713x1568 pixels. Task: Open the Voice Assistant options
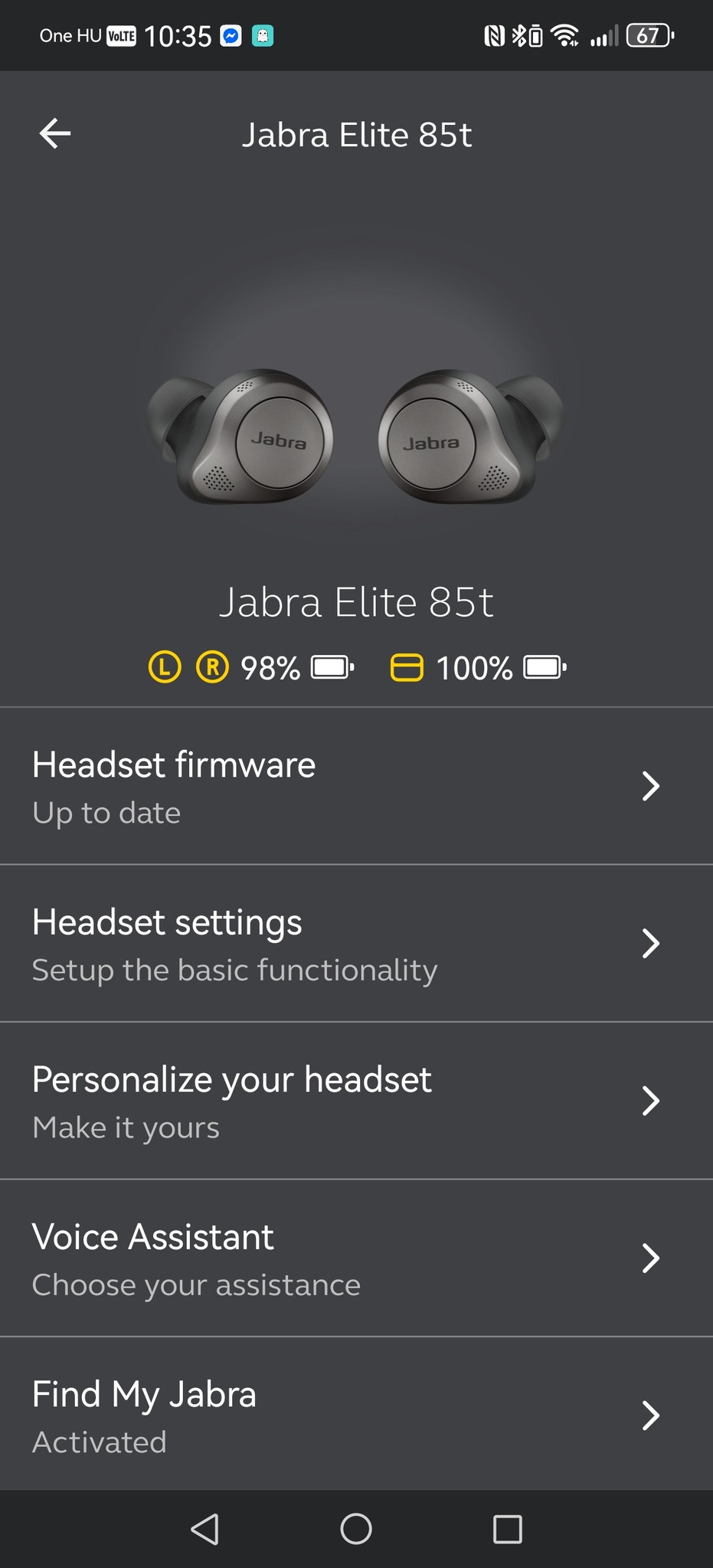pyautogui.click(x=356, y=1258)
